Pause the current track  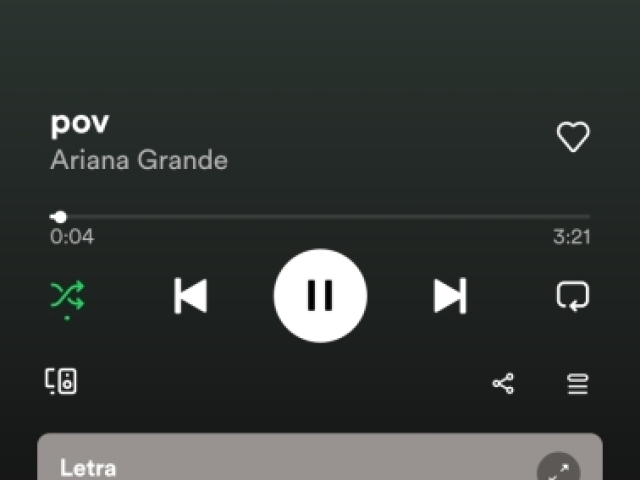click(320, 296)
